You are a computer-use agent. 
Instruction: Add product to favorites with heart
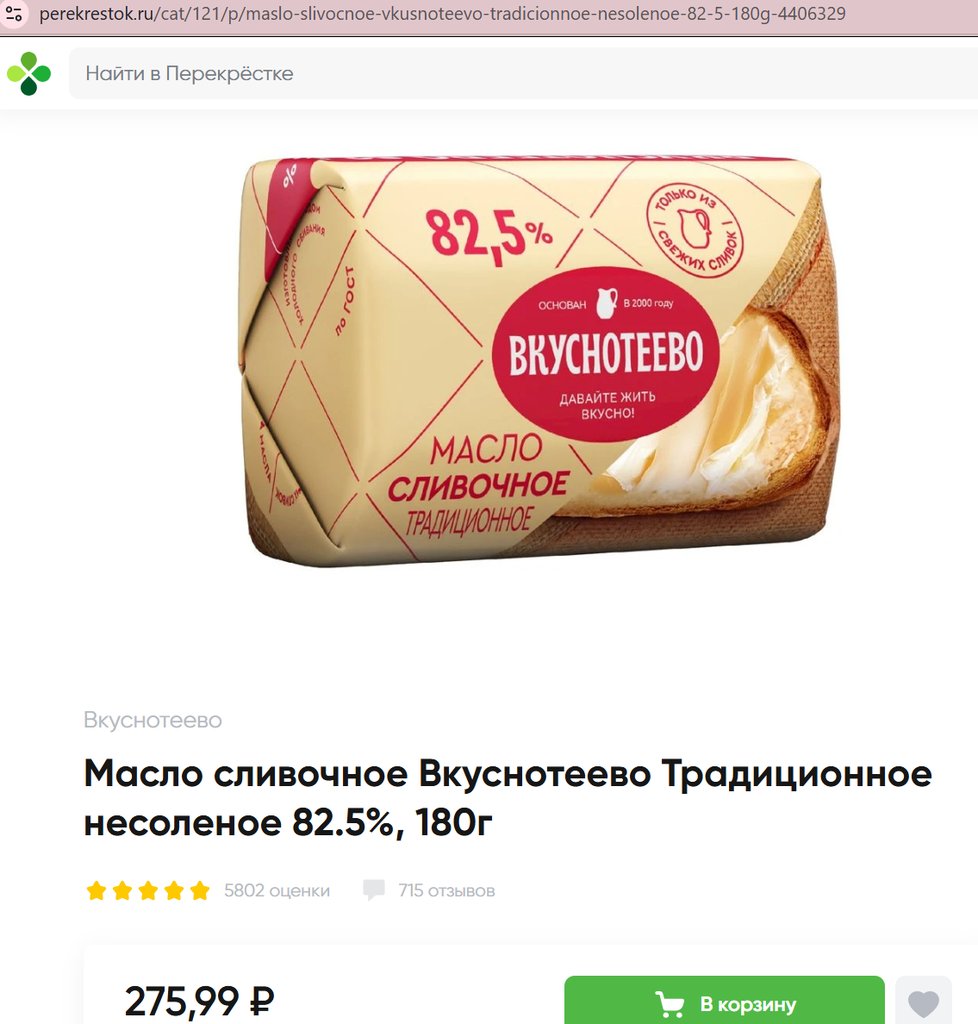pos(923,1003)
